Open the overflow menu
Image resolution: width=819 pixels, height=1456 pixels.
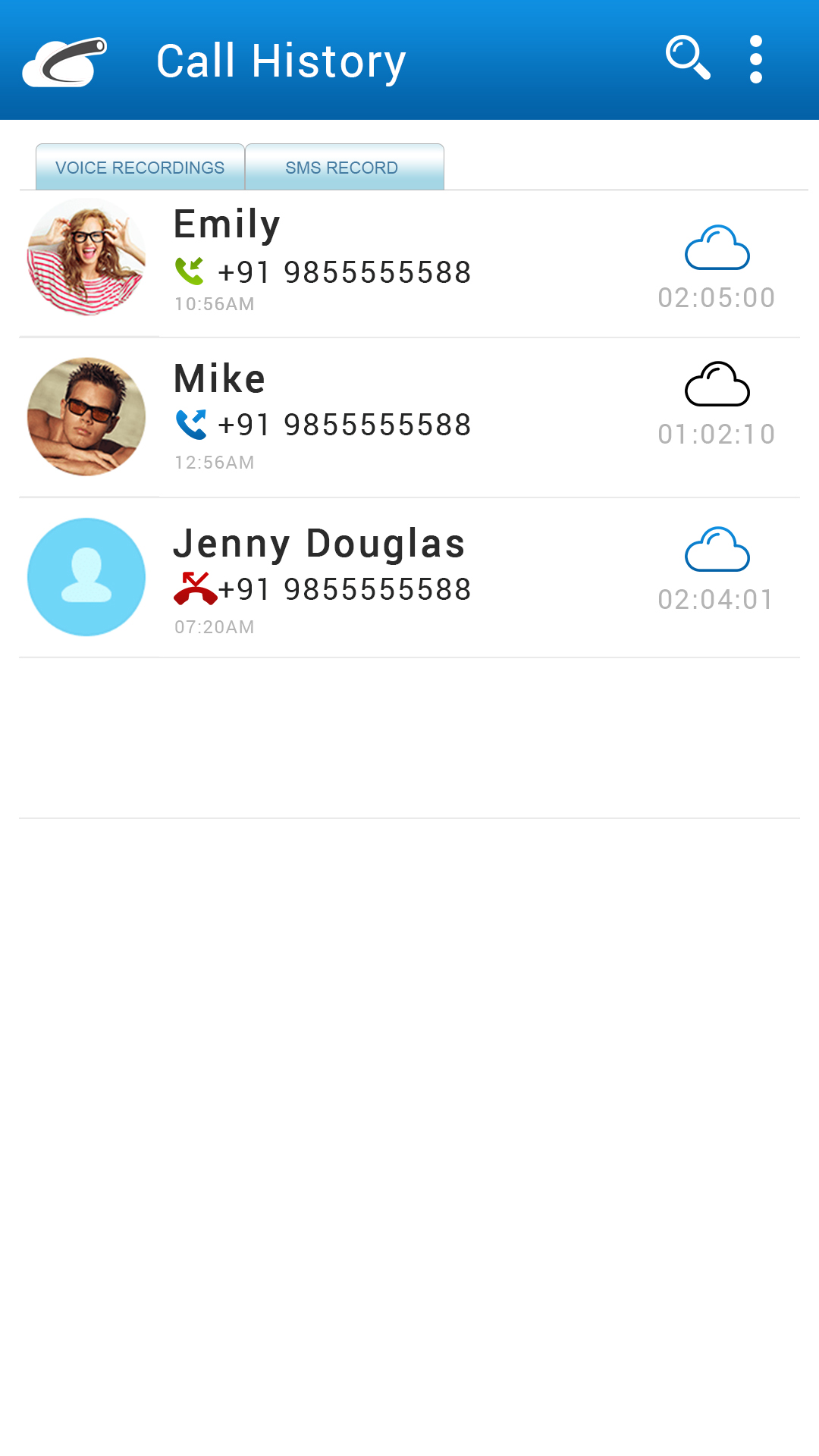click(755, 59)
